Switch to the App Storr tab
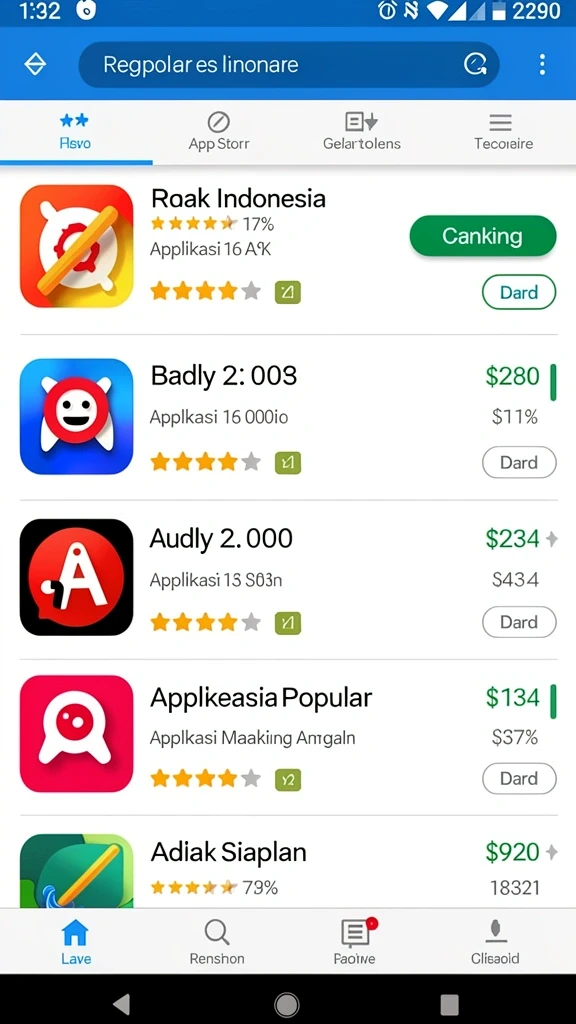This screenshot has height=1024, width=576. pyautogui.click(x=219, y=132)
